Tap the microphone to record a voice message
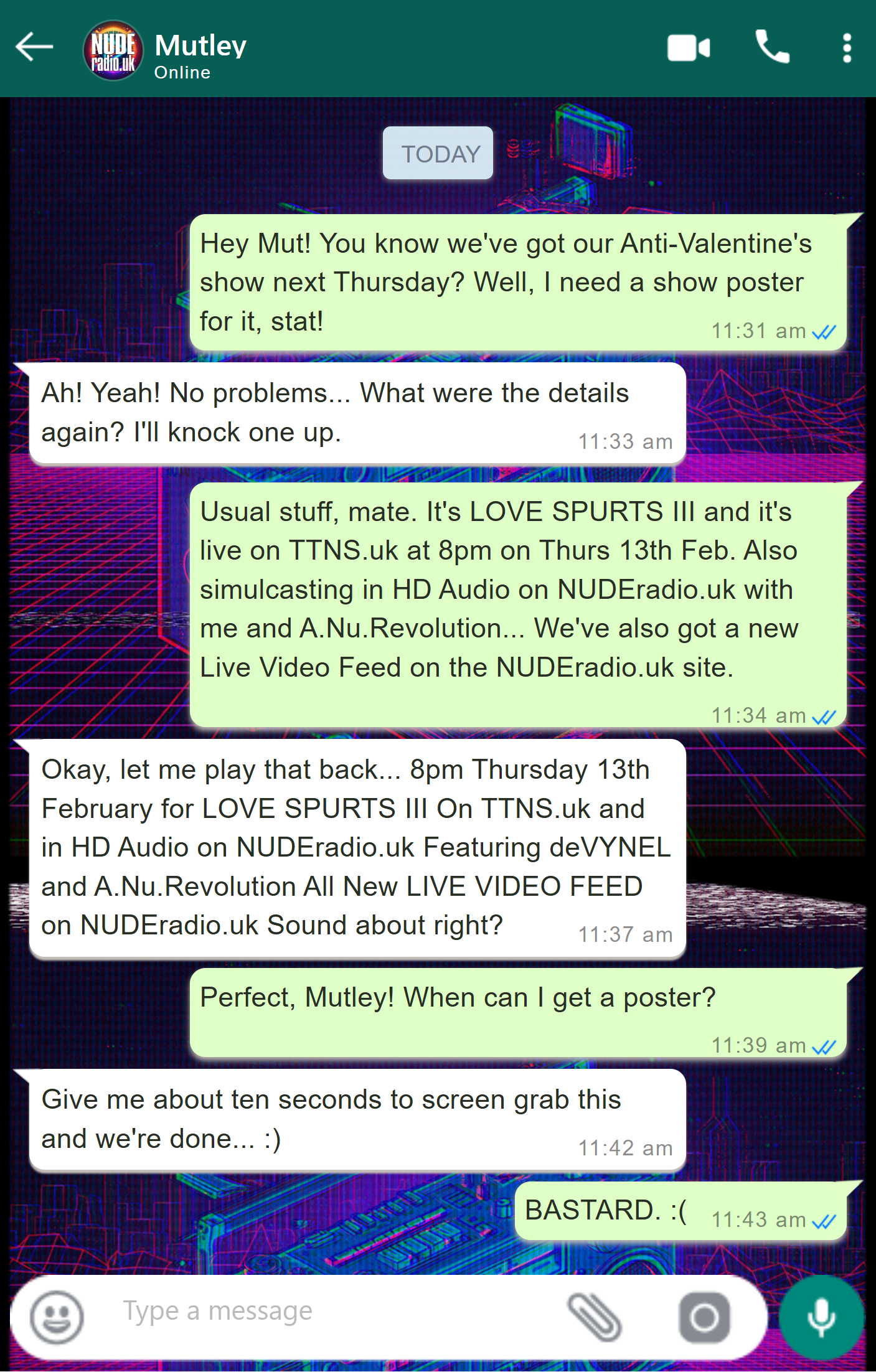Viewport: 876px width, 1372px height. coord(821,1317)
